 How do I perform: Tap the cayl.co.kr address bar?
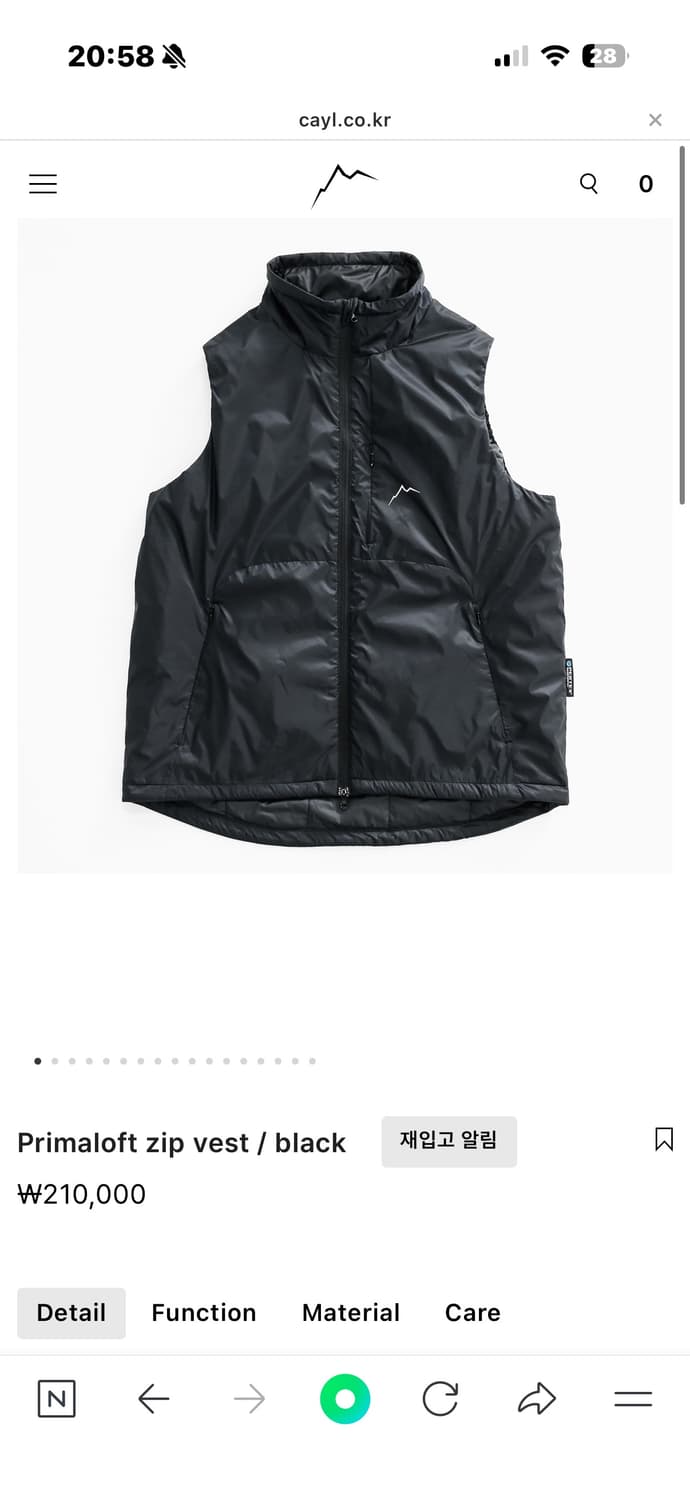pyautogui.click(x=345, y=120)
